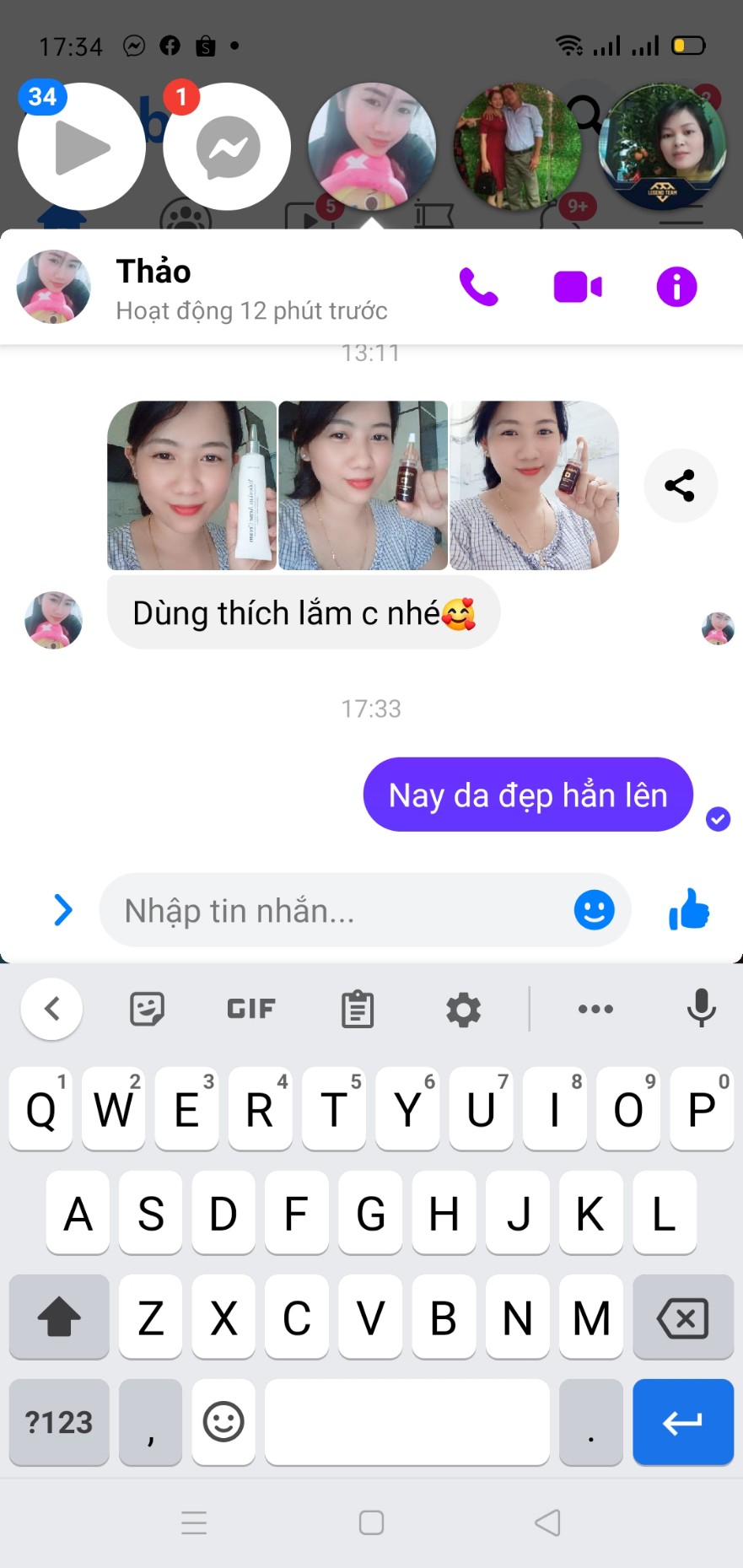Open the third photo in the message
This screenshot has width=743, height=1568.
(534, 486)
